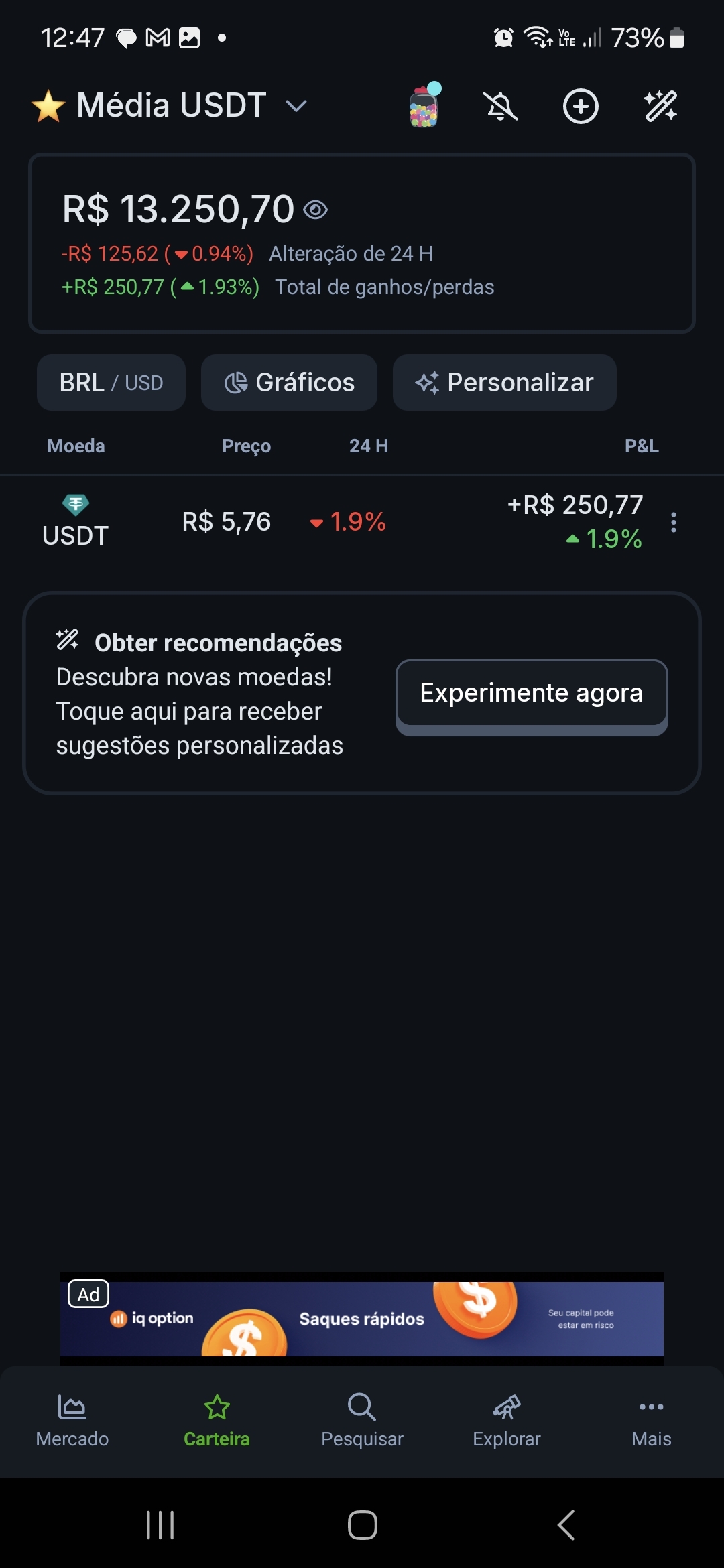Open the Gráficos view
Image resolution: width=724 pixels, height=1568 pixels.
[x=288, y=383]
